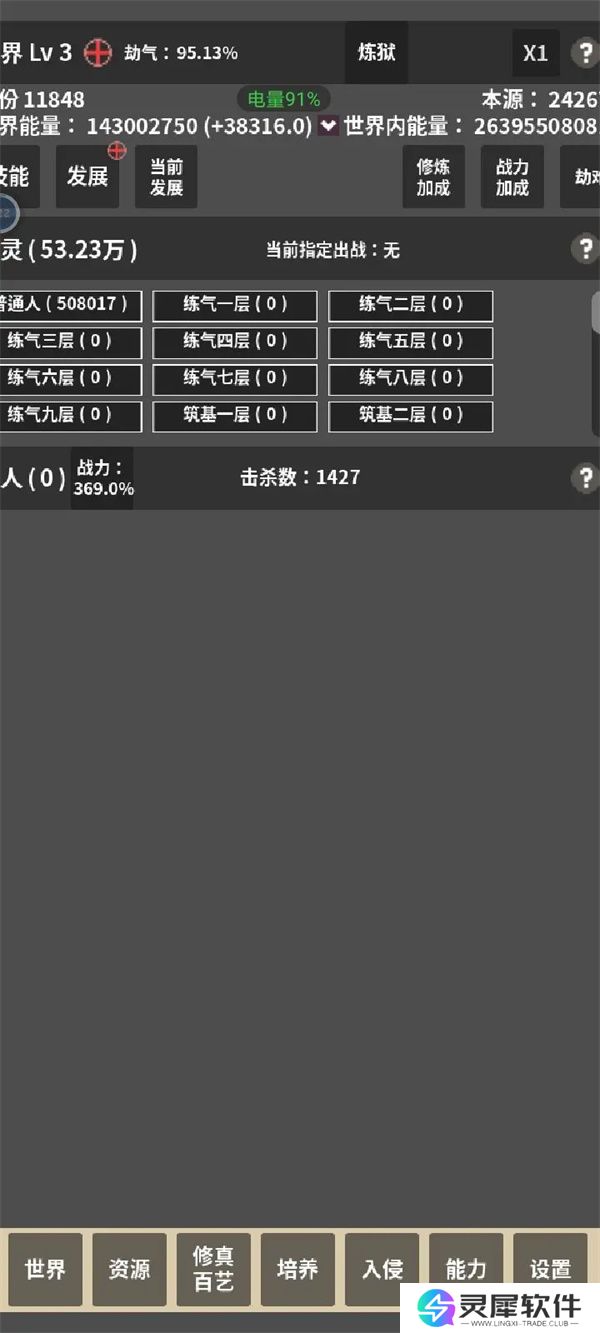Select the 筑基一层 (0) tile

click(x=235, y=415)
